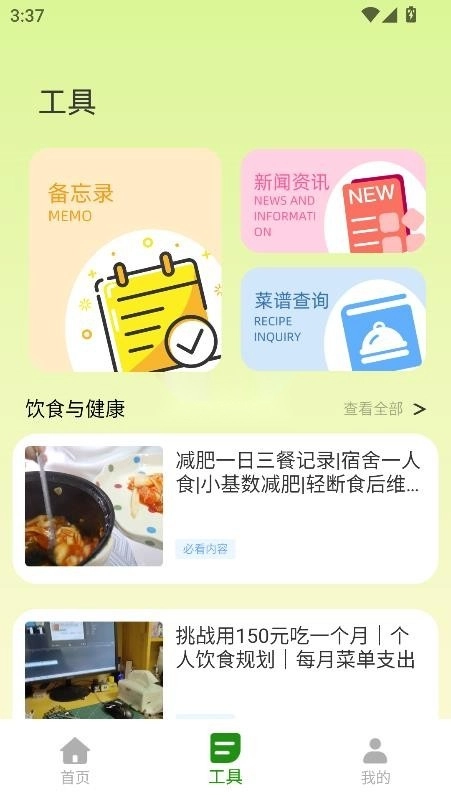The height and width of the screenshot is (802, 451).
Task: Open 新闻资讯 news and information
Action: (333, 201)
